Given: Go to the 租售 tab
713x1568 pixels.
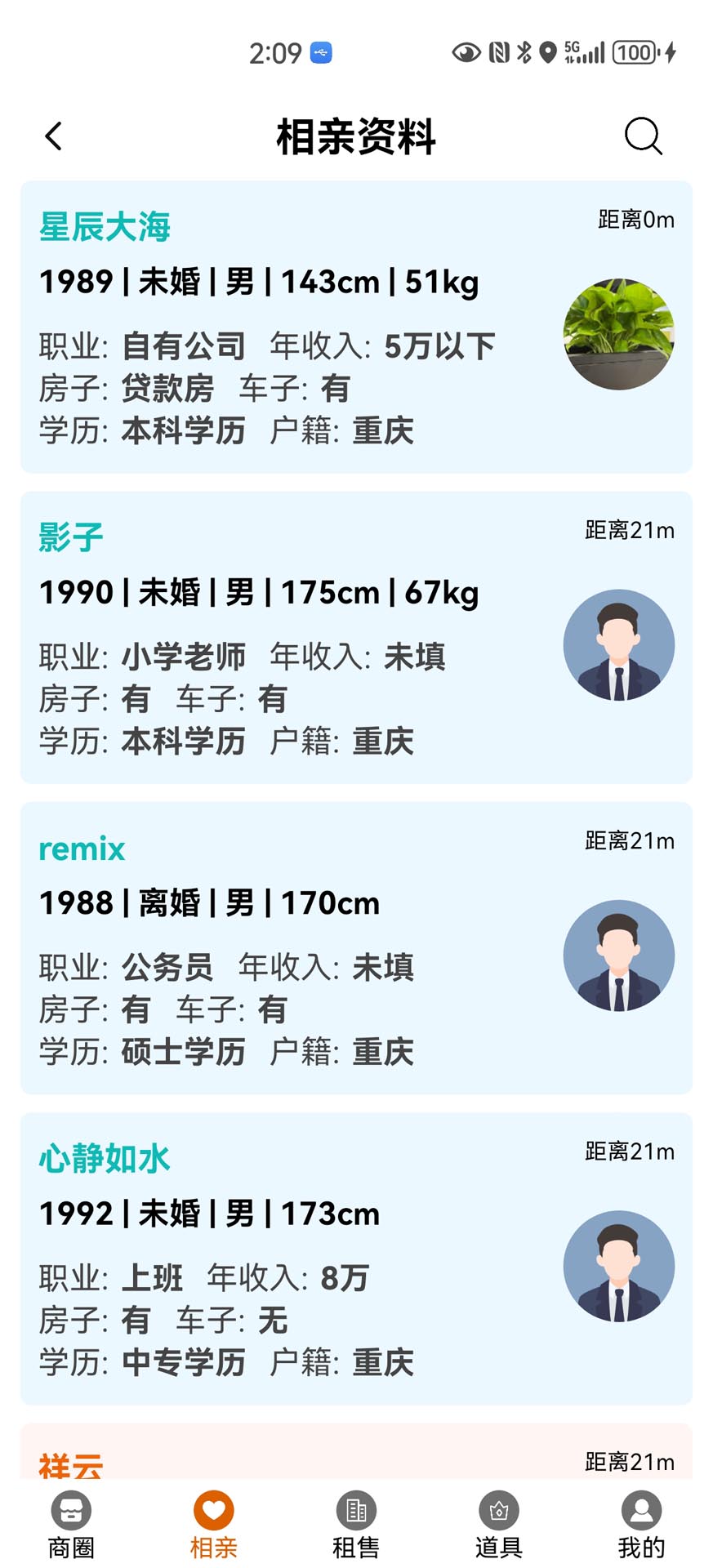Looking at the screenshot, I should click(x=356, y=1526).
